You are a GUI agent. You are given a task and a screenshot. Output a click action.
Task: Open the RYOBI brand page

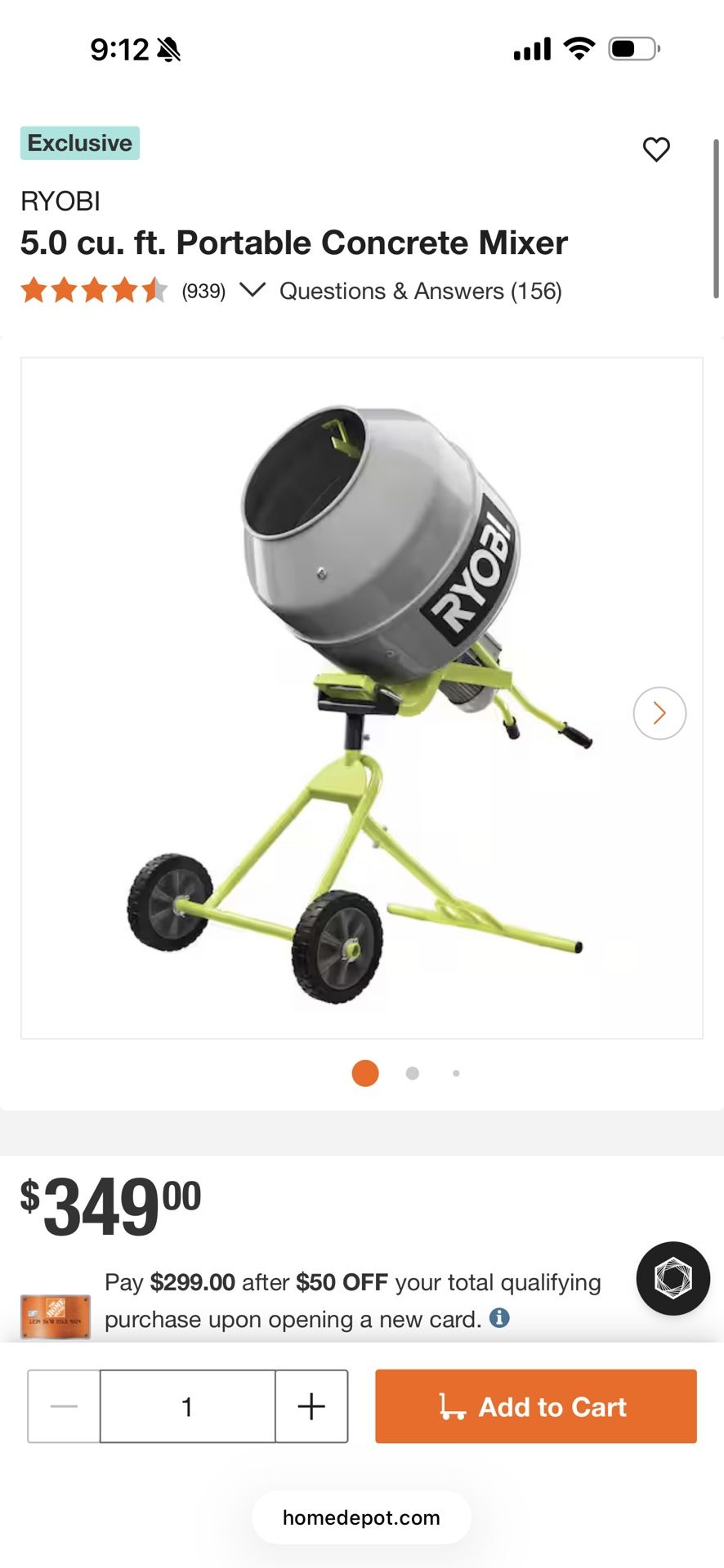pos(60,201)
